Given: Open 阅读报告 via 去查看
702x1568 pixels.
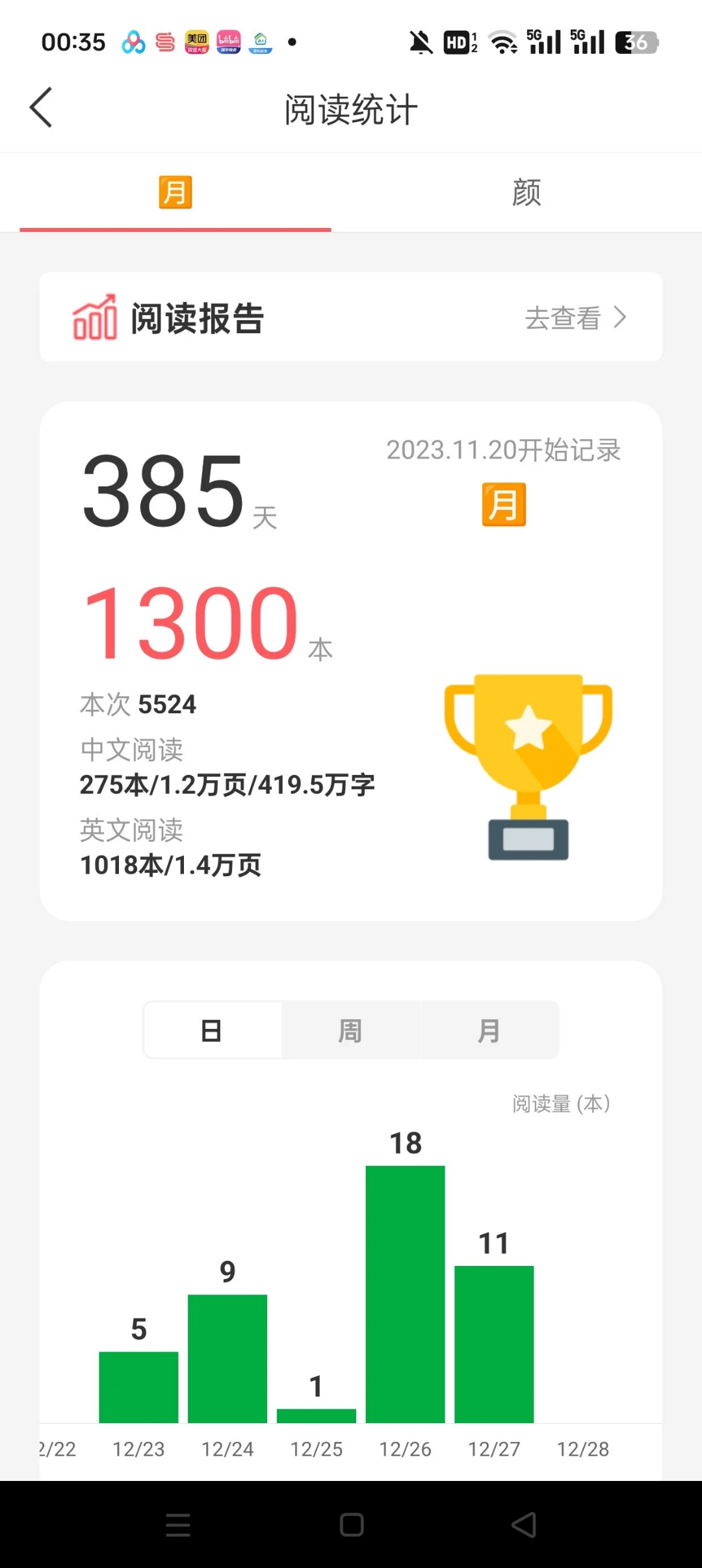Looking at the screenshot, I should 575,318.
